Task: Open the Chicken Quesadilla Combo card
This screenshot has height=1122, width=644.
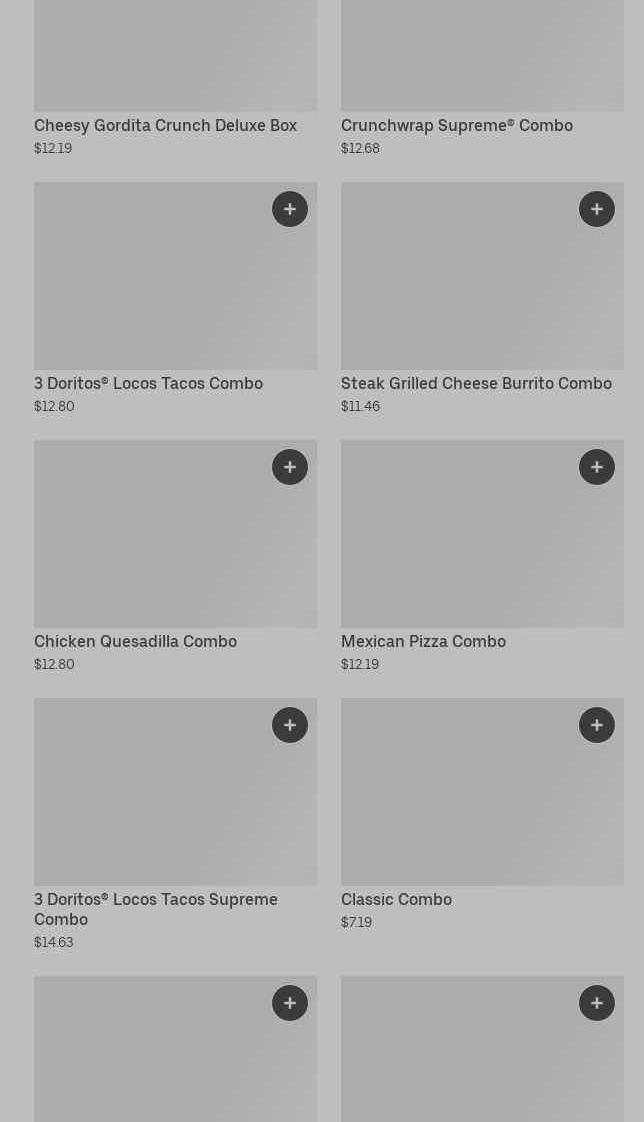Action: point(175,556)
